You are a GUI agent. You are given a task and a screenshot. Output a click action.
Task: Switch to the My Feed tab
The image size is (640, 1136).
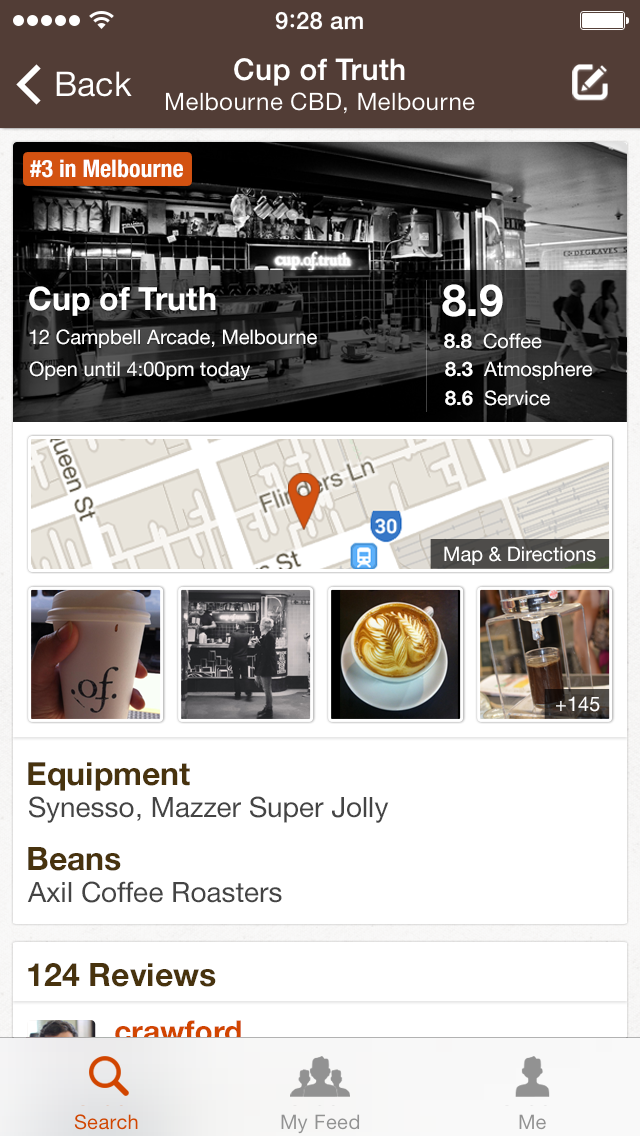pyautogui.click(x=320, y=1092)
